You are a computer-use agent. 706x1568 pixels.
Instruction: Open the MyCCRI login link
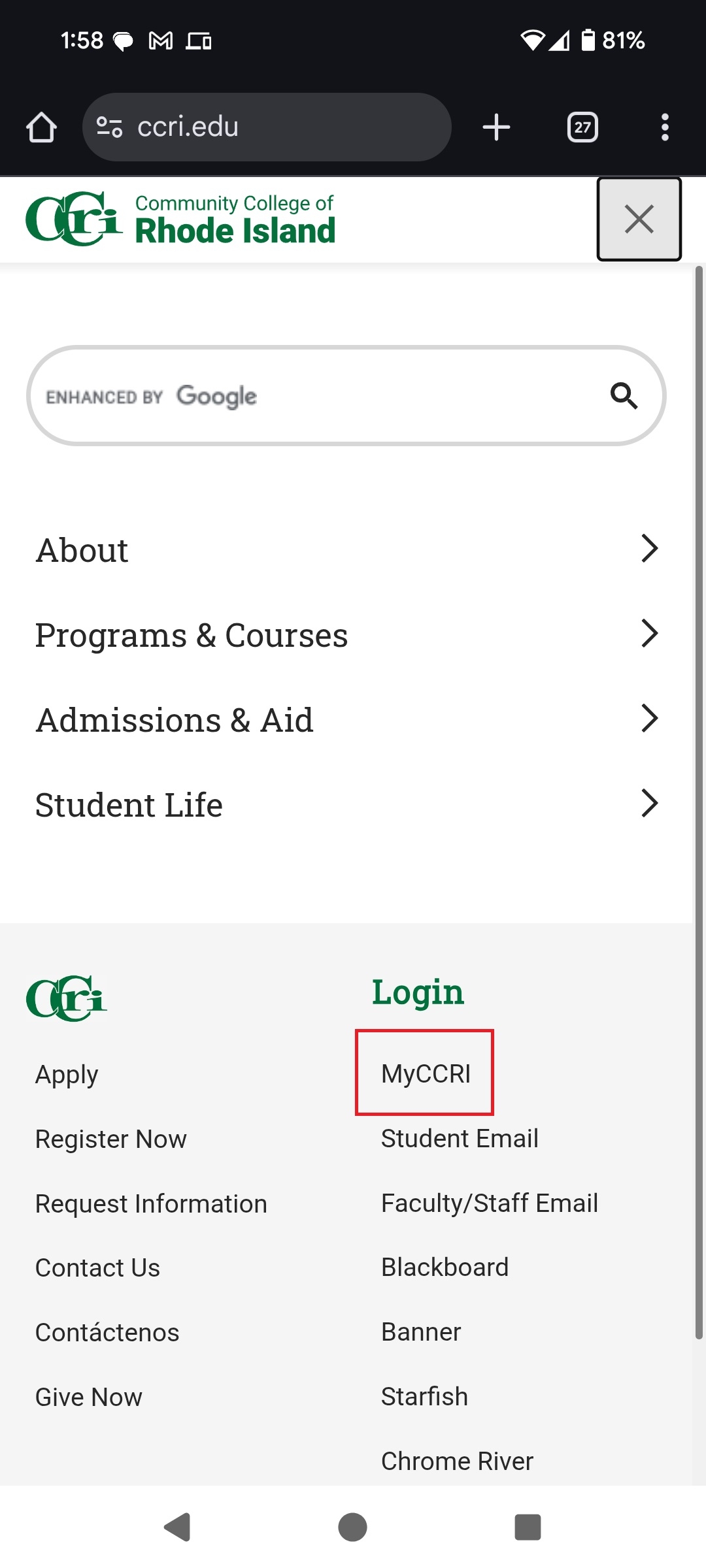point(424,1071)
